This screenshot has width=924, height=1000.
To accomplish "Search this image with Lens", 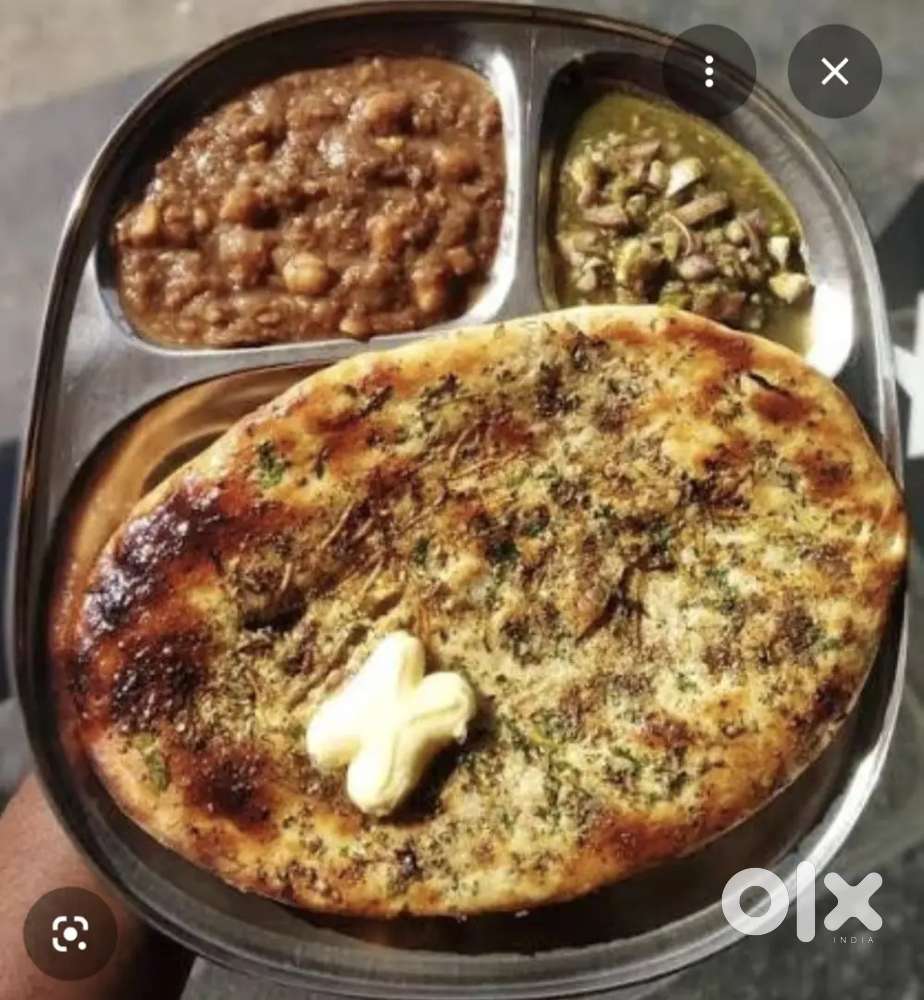I will (x=70, y=933).
